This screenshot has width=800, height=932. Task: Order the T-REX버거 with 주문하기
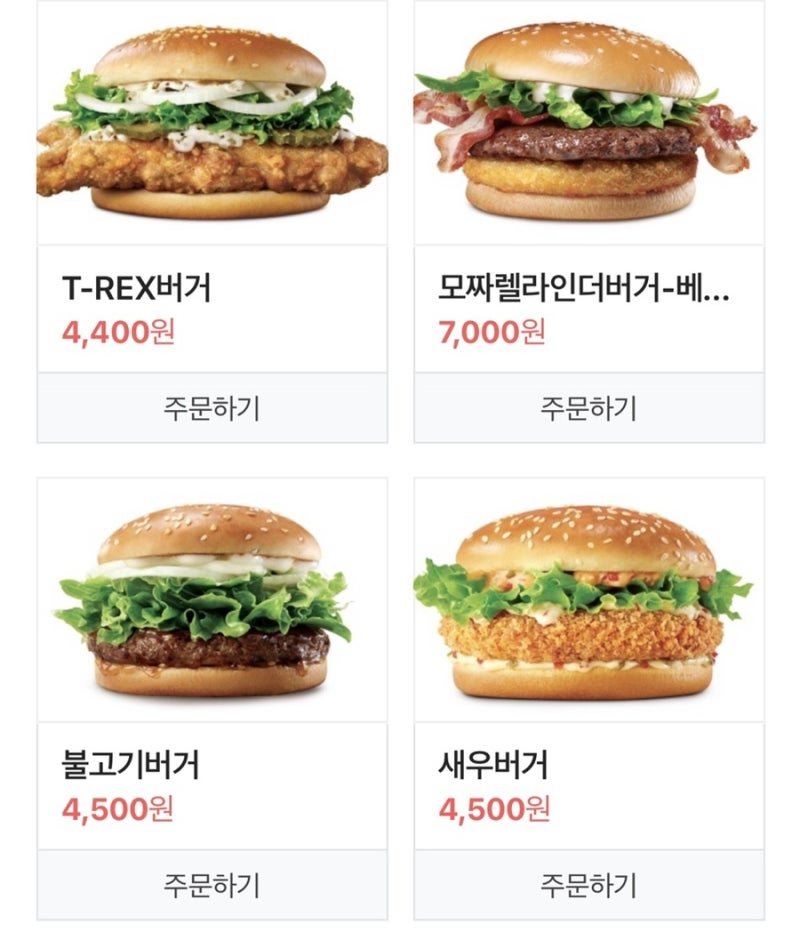(212, 408)
